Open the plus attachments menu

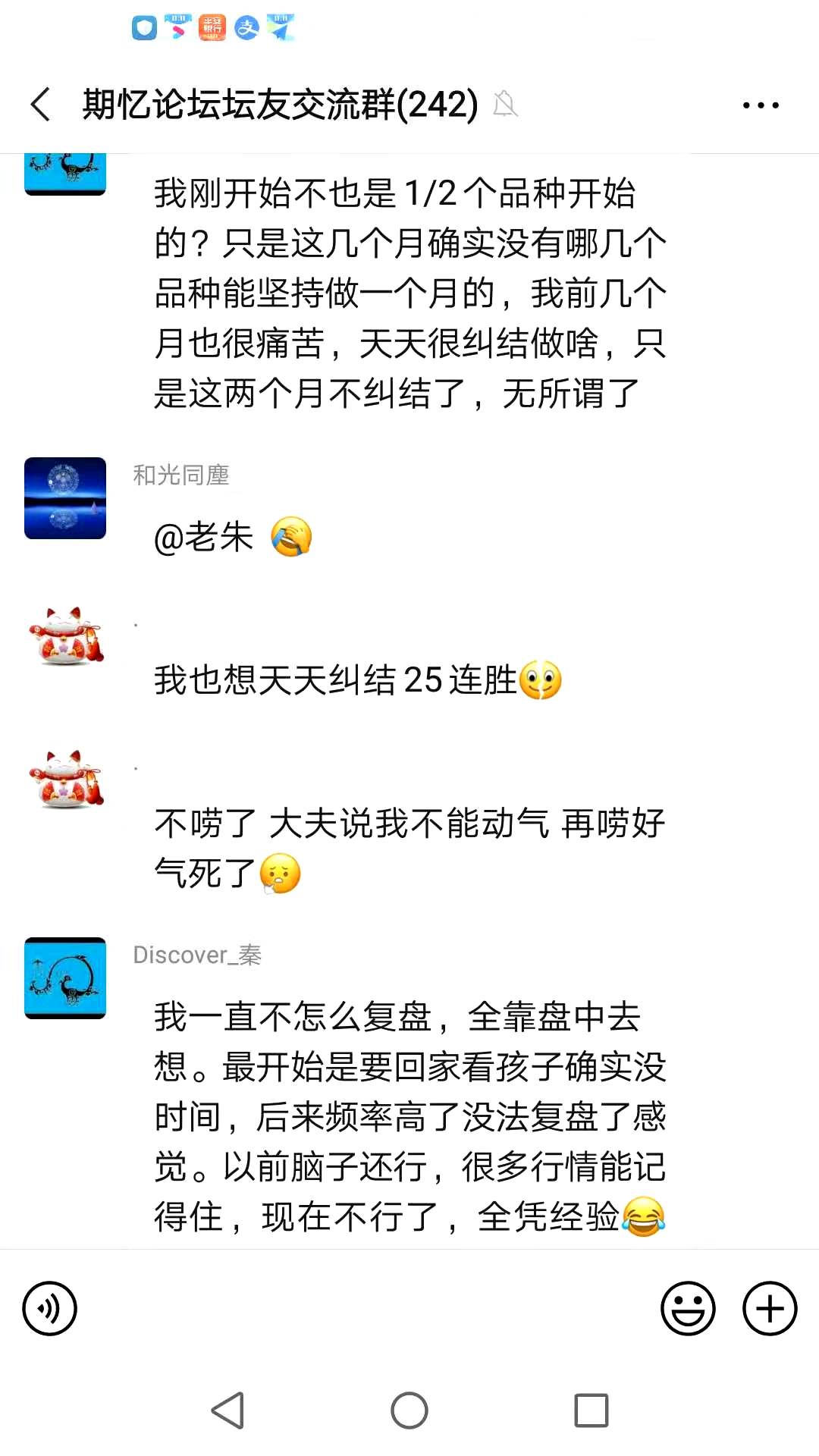tap(769, 1308)
